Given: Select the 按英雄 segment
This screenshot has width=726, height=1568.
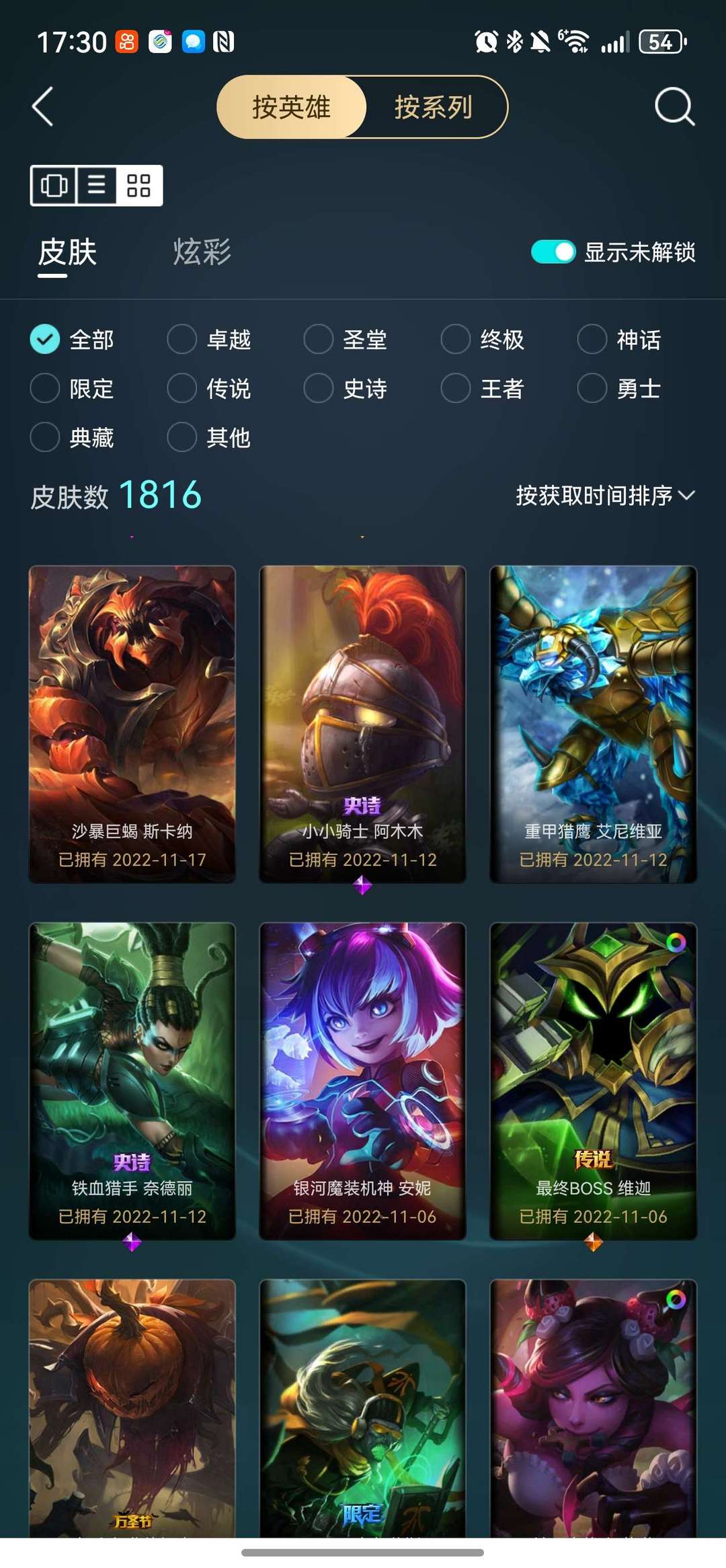Looking at the screenshot, I should pos(291,107).
